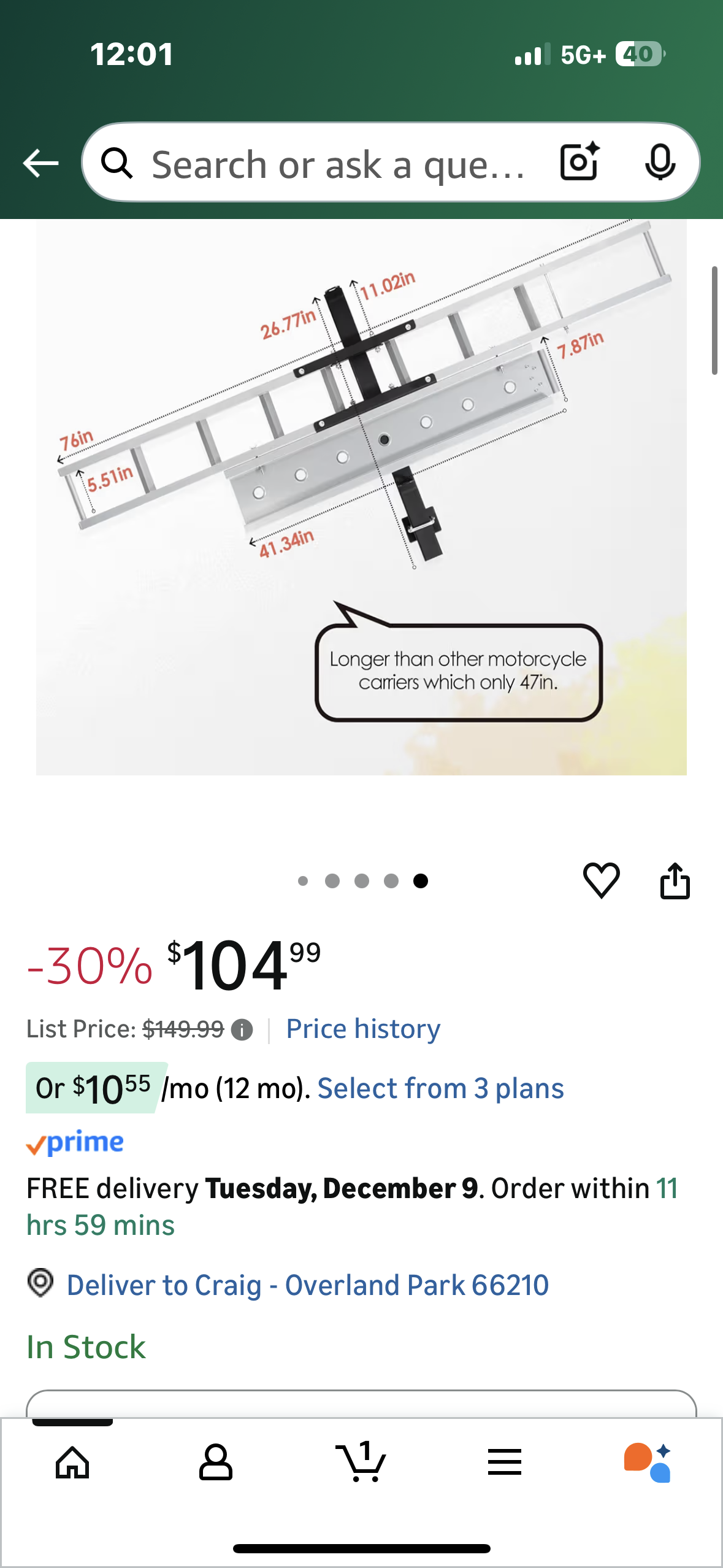The width and height of the screenshot is (723, 1568).
Task: Tap the search or ask a question field
Action: [x=336, y=164]
